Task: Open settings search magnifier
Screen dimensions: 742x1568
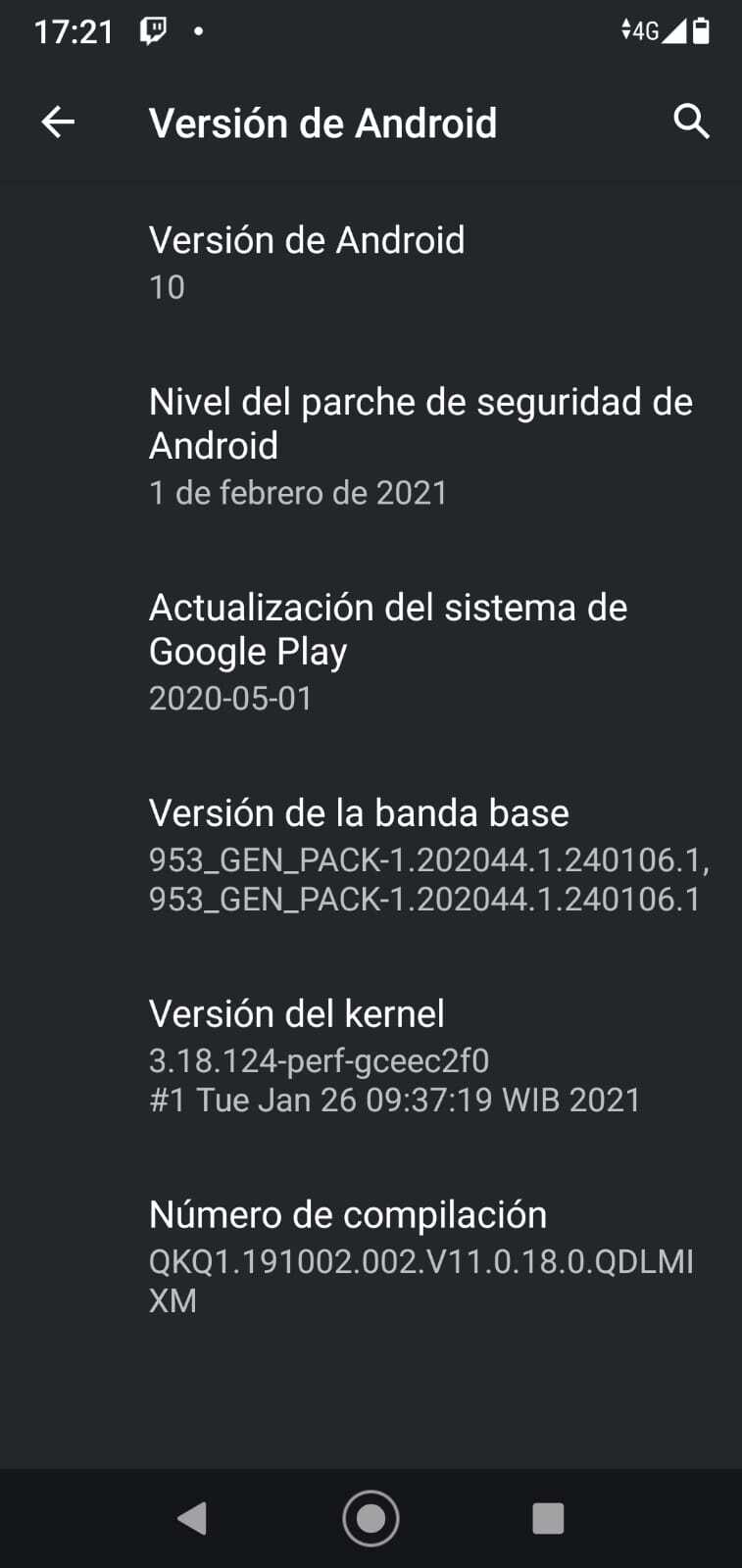Action: [x=691, y=122]
